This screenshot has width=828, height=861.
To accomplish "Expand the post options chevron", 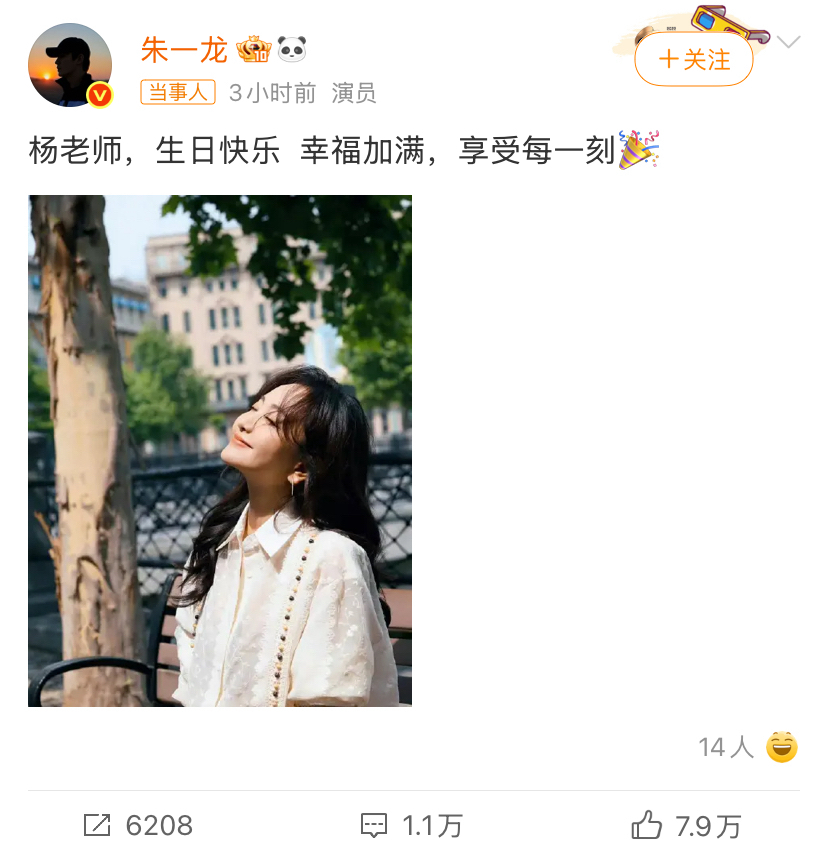I will (789, 42).
